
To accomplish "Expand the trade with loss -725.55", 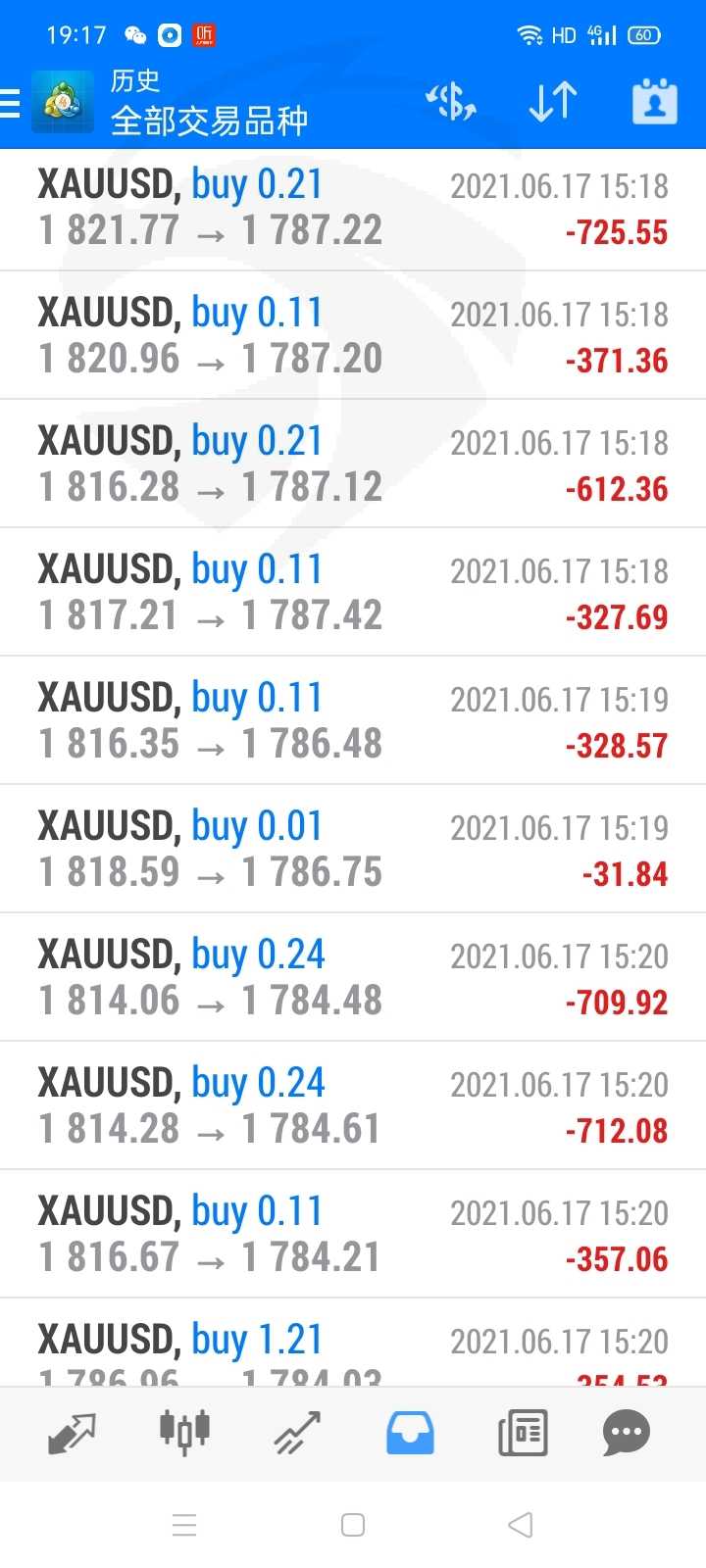I will pos(353,209).
